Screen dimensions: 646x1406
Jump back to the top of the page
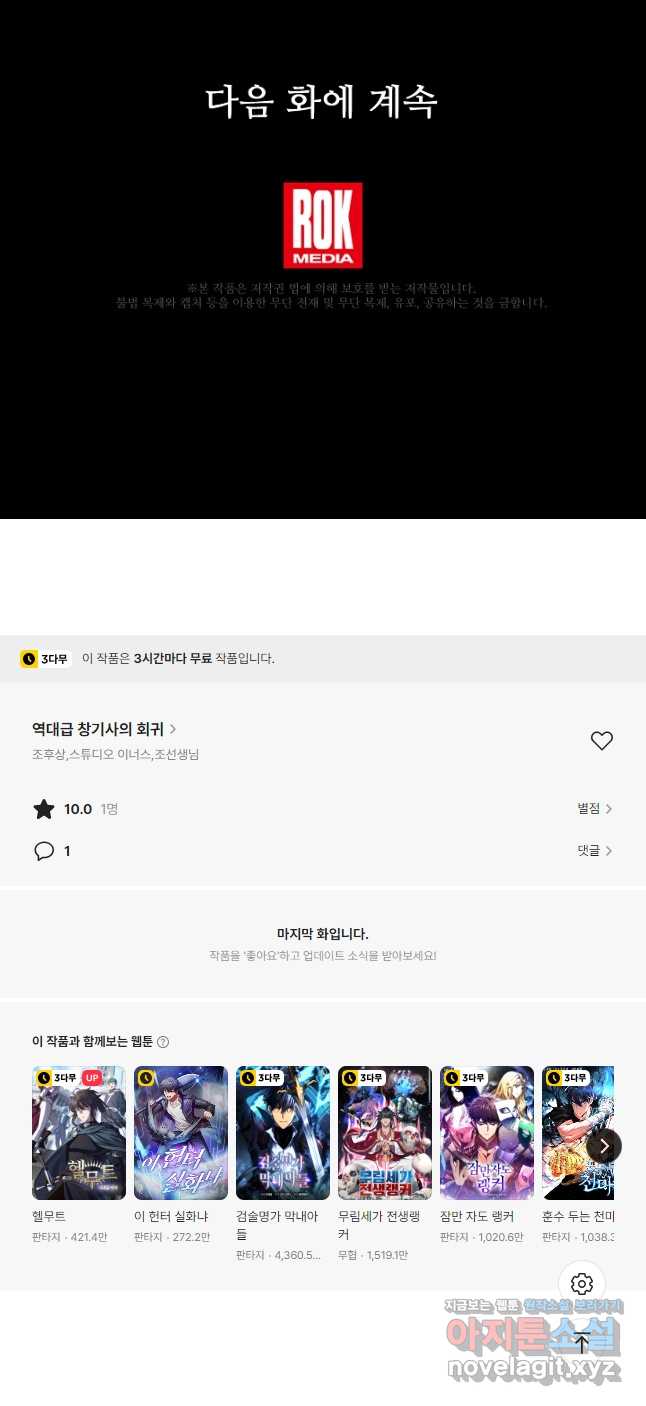[582, 1344]
